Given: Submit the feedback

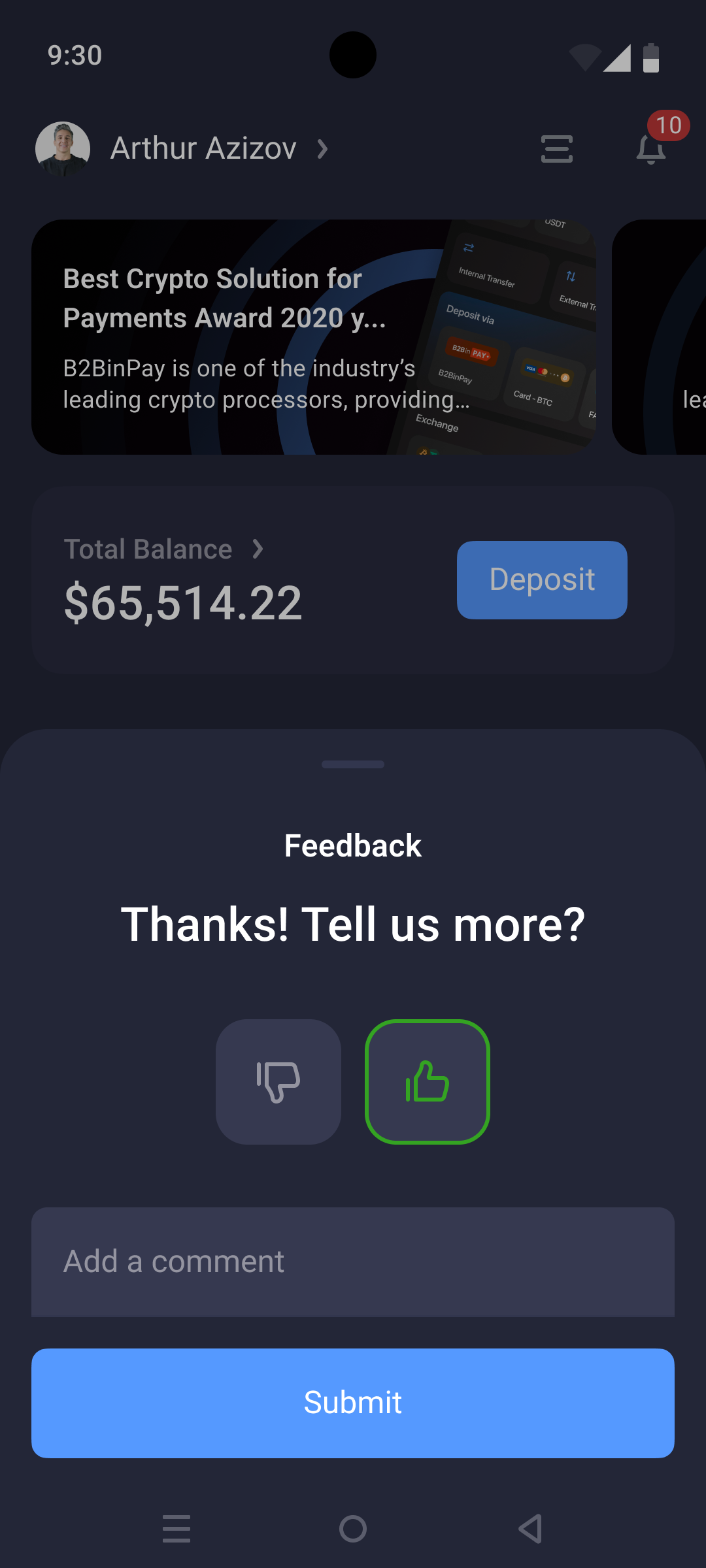Looking at the screenshot, I should (x=353, y=1403).
